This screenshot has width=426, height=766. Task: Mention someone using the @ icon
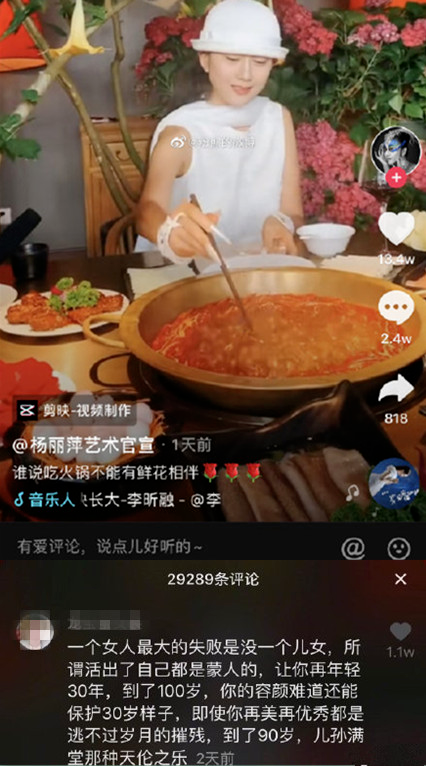point(353,549)
